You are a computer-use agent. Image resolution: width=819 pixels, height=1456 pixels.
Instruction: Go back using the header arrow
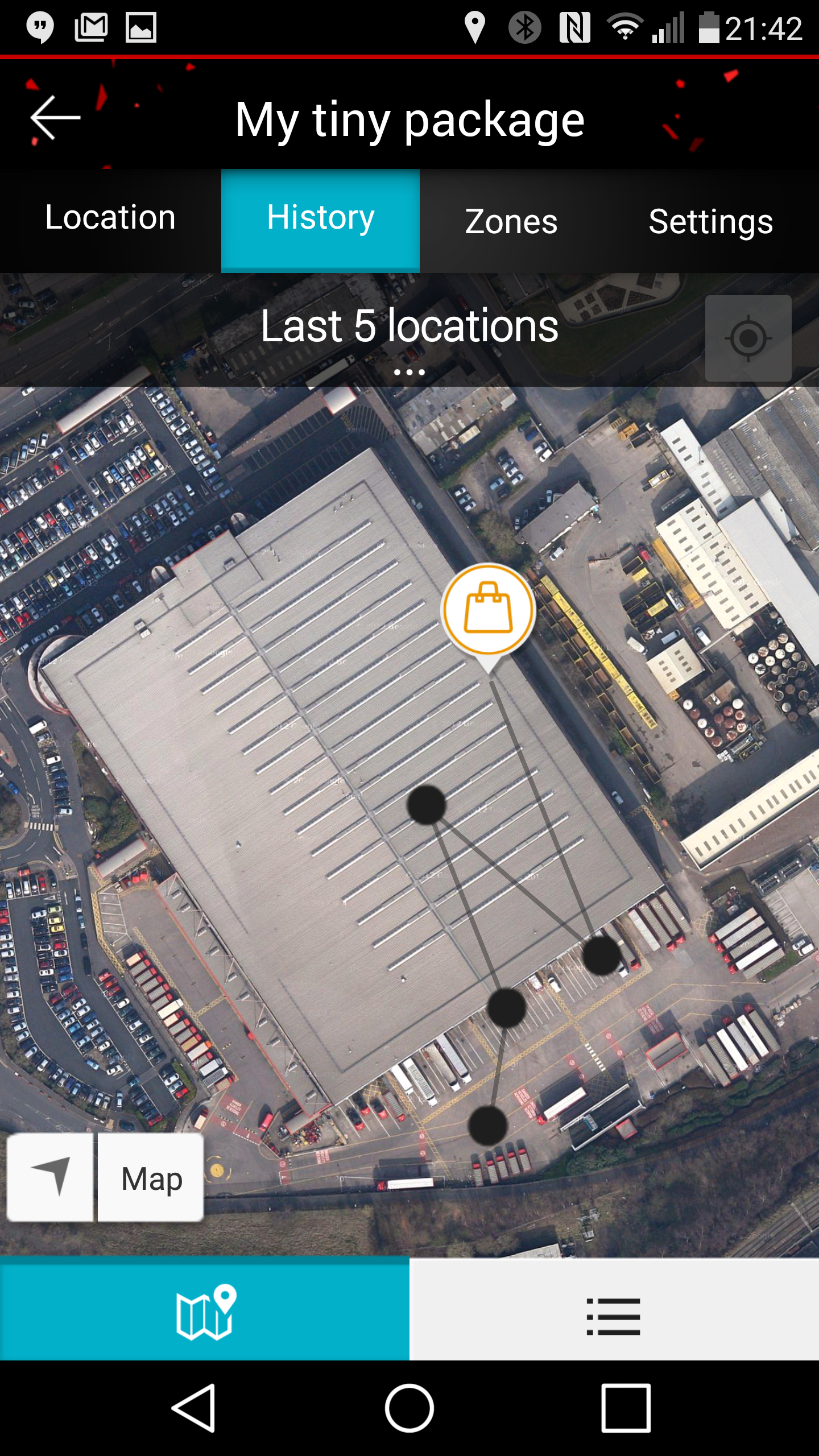coord(55,118)
